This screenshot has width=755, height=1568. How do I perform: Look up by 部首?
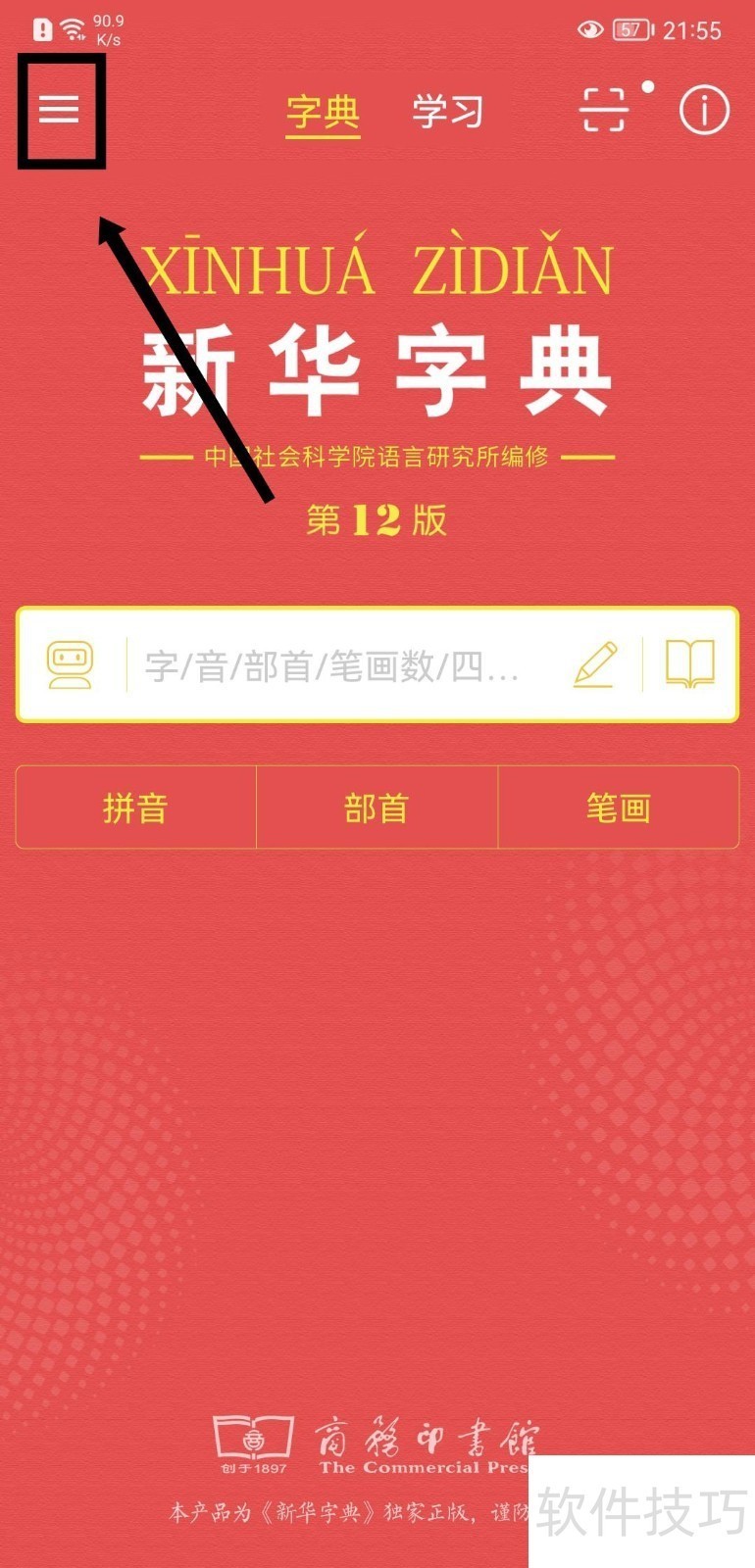point(377,808)
